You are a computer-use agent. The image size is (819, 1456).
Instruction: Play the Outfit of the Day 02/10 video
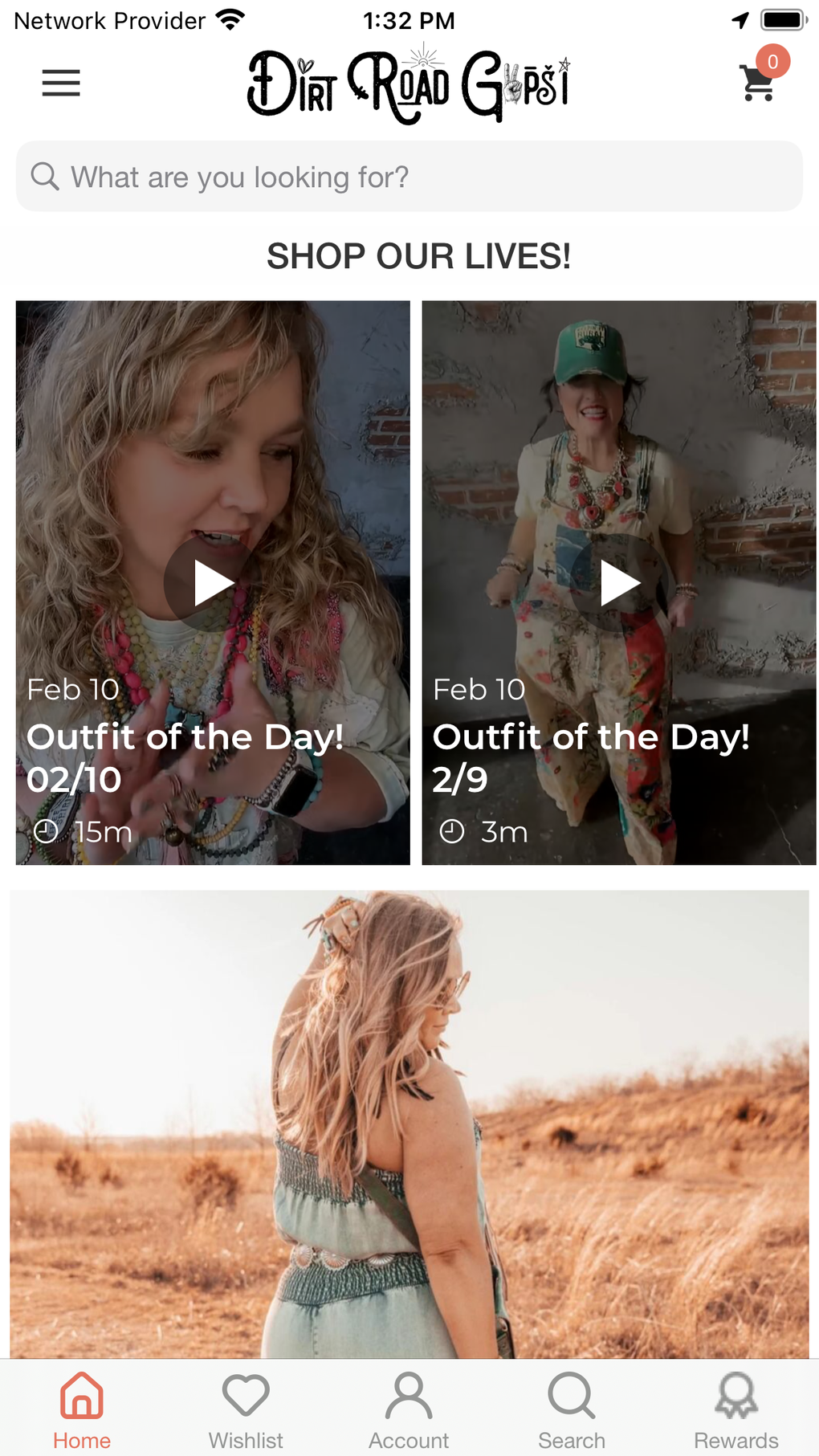(x=213, y=583)
